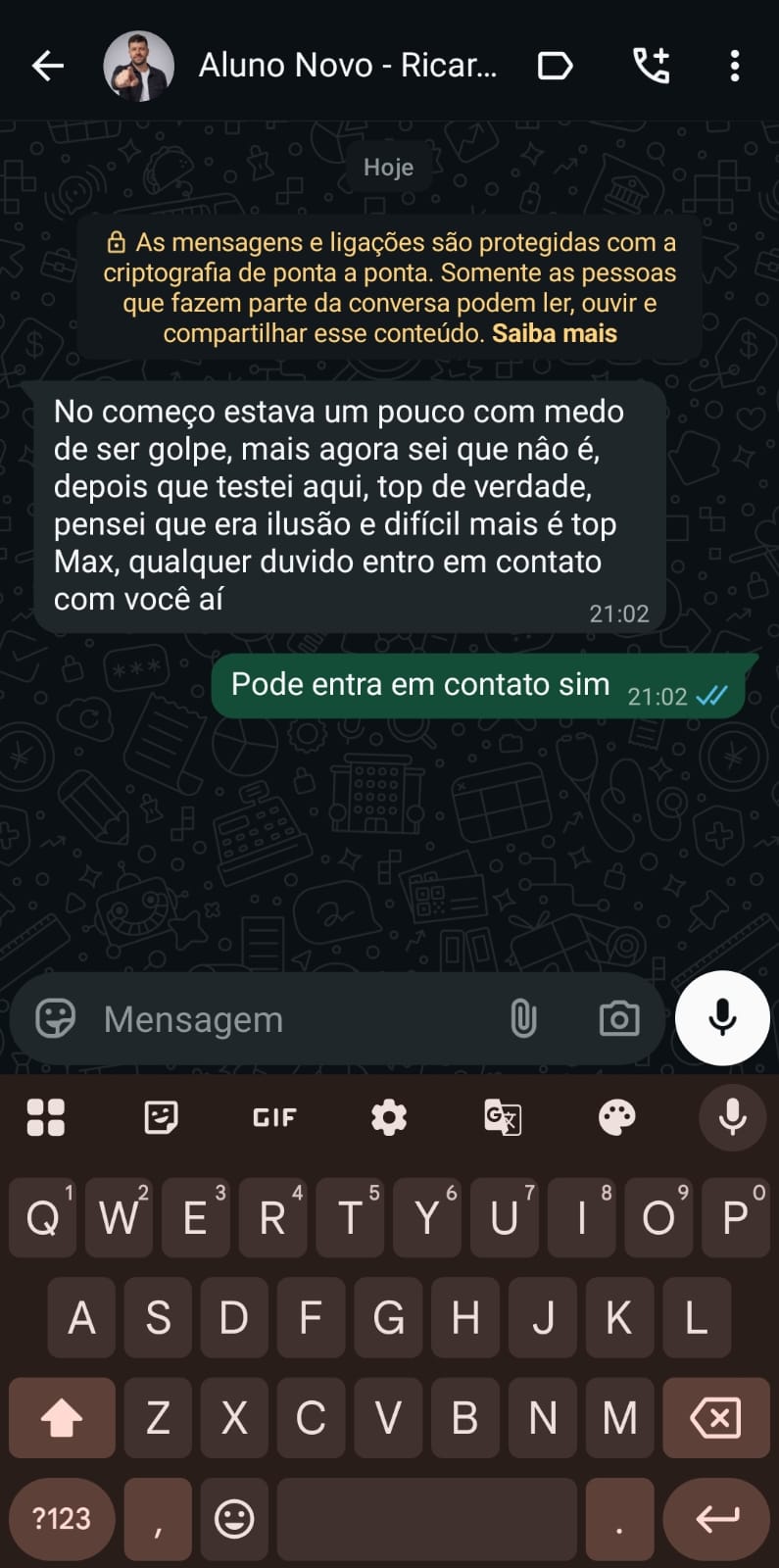Open Google Translate from the keyboard toolbar
This screenshot has width=779, height=1568.
coord(502,1116)
